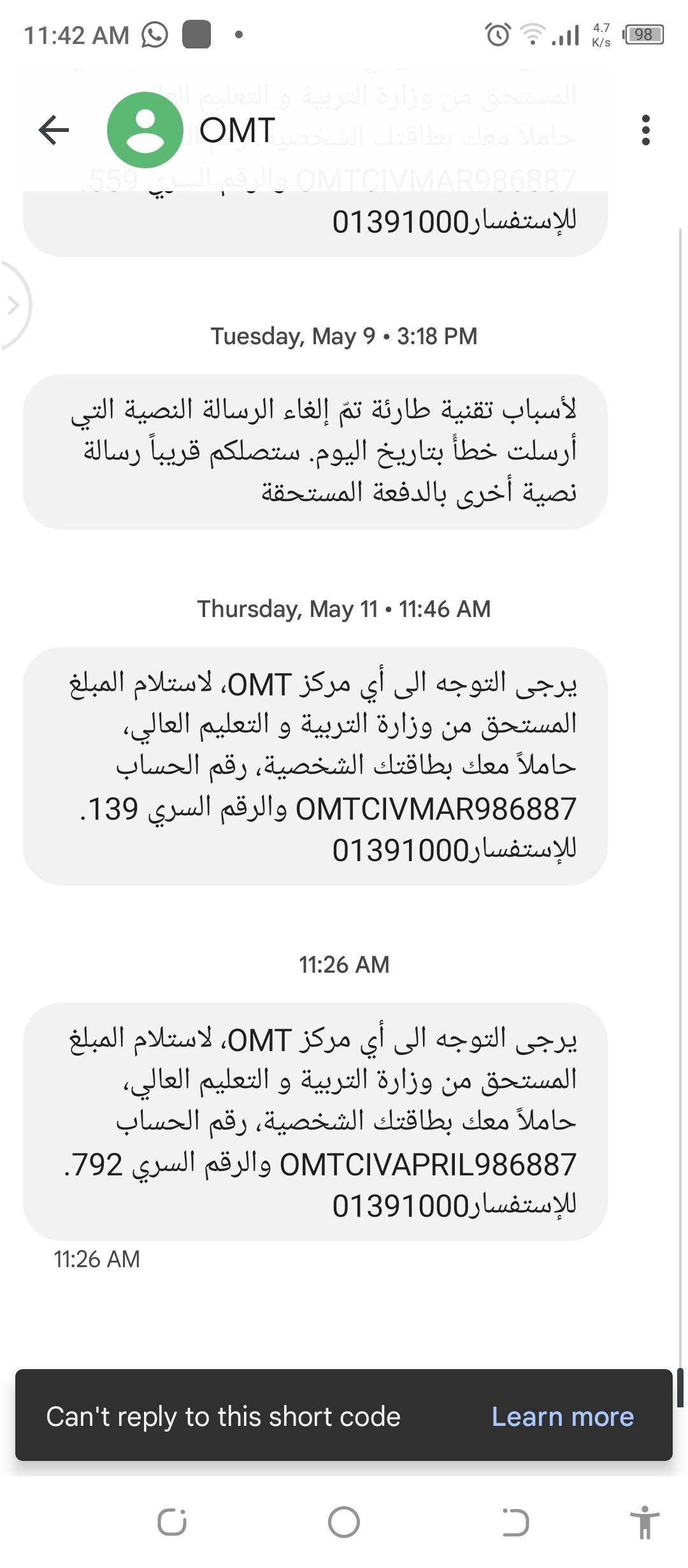Image resolution: width=688 pixels, height=1568 pixels.
Task: Go back to the conversations list
Action: click(x=54, y=130)
